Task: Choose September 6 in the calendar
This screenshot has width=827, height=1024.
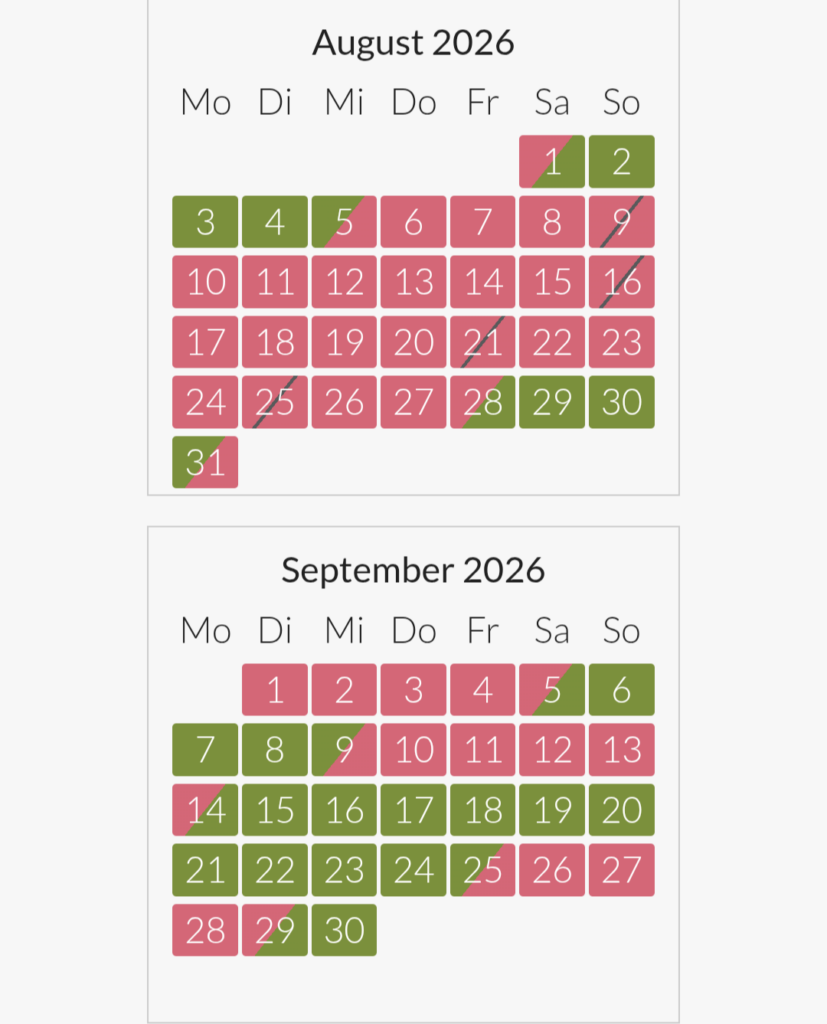Action: (621, 690)
